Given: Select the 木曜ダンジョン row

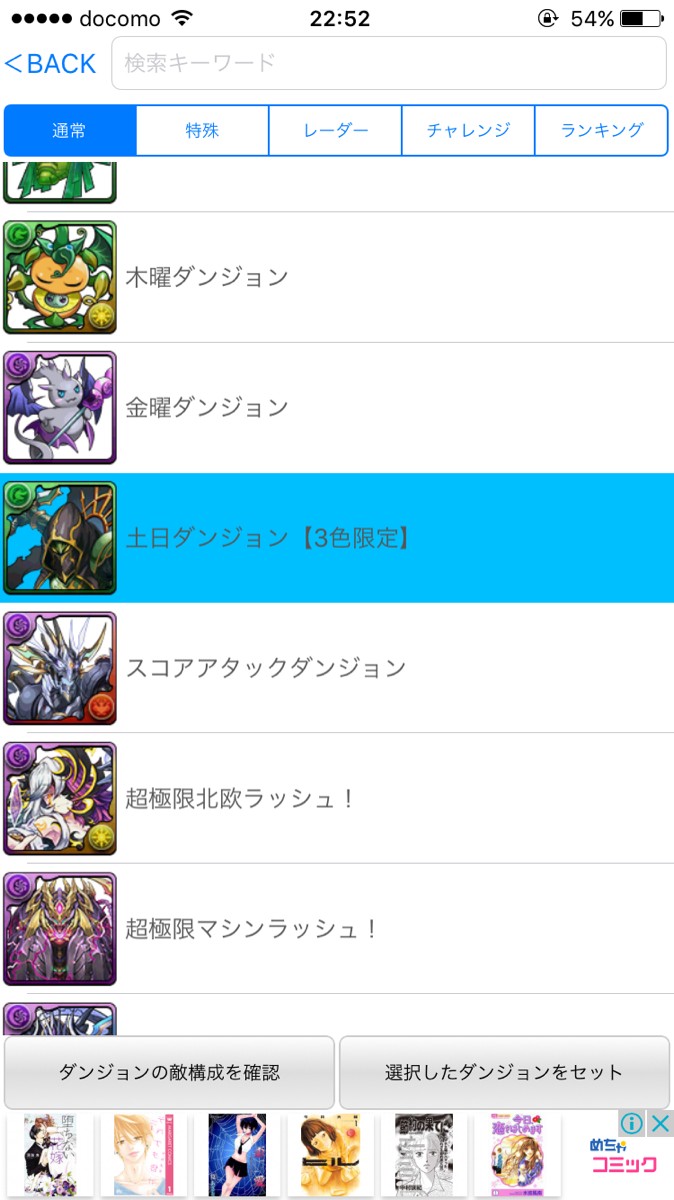Looking at the screenshot, I should click(x=337, y=277).
